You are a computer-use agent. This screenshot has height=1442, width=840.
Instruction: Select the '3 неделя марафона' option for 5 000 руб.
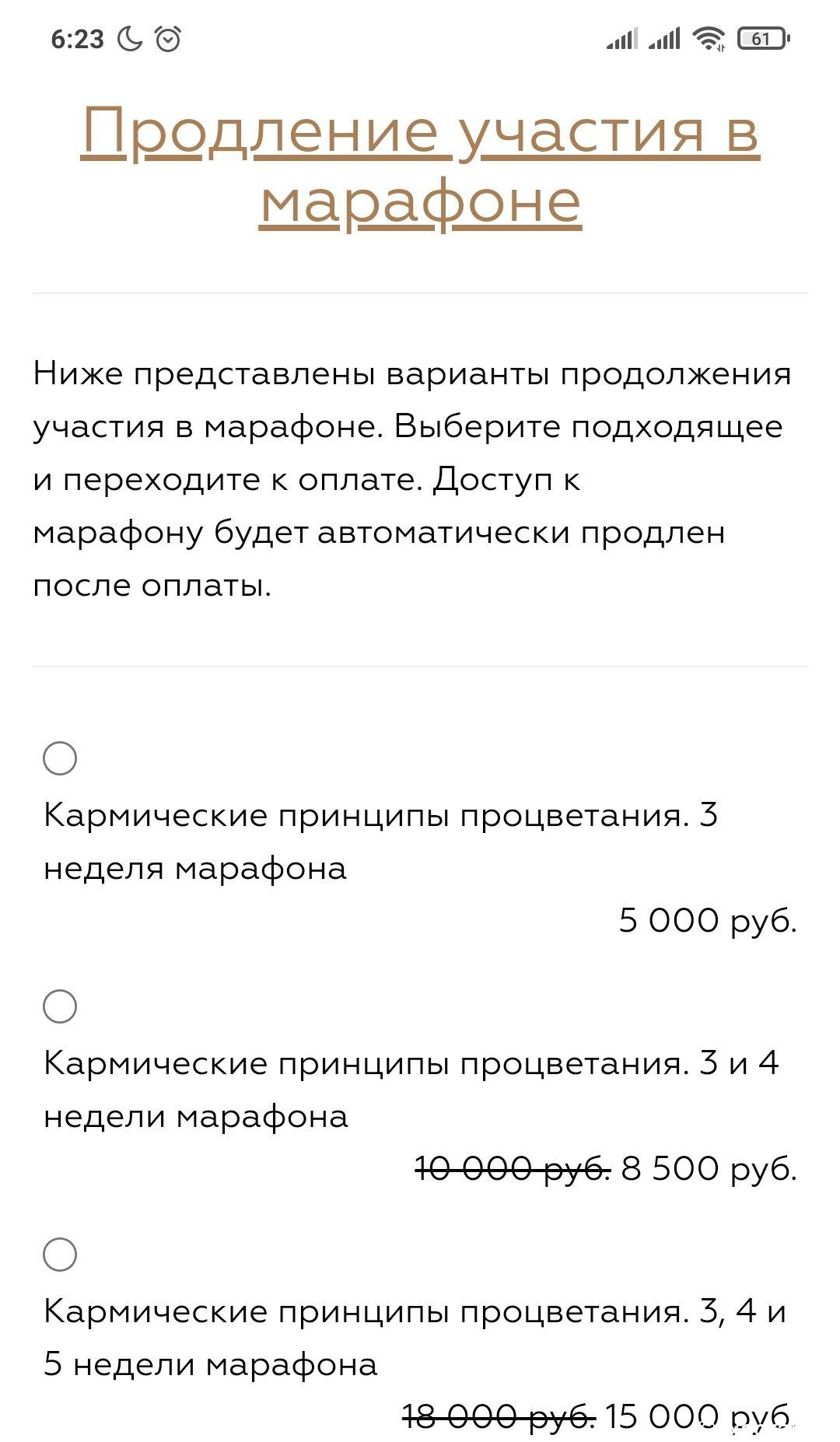coord(60,758)
